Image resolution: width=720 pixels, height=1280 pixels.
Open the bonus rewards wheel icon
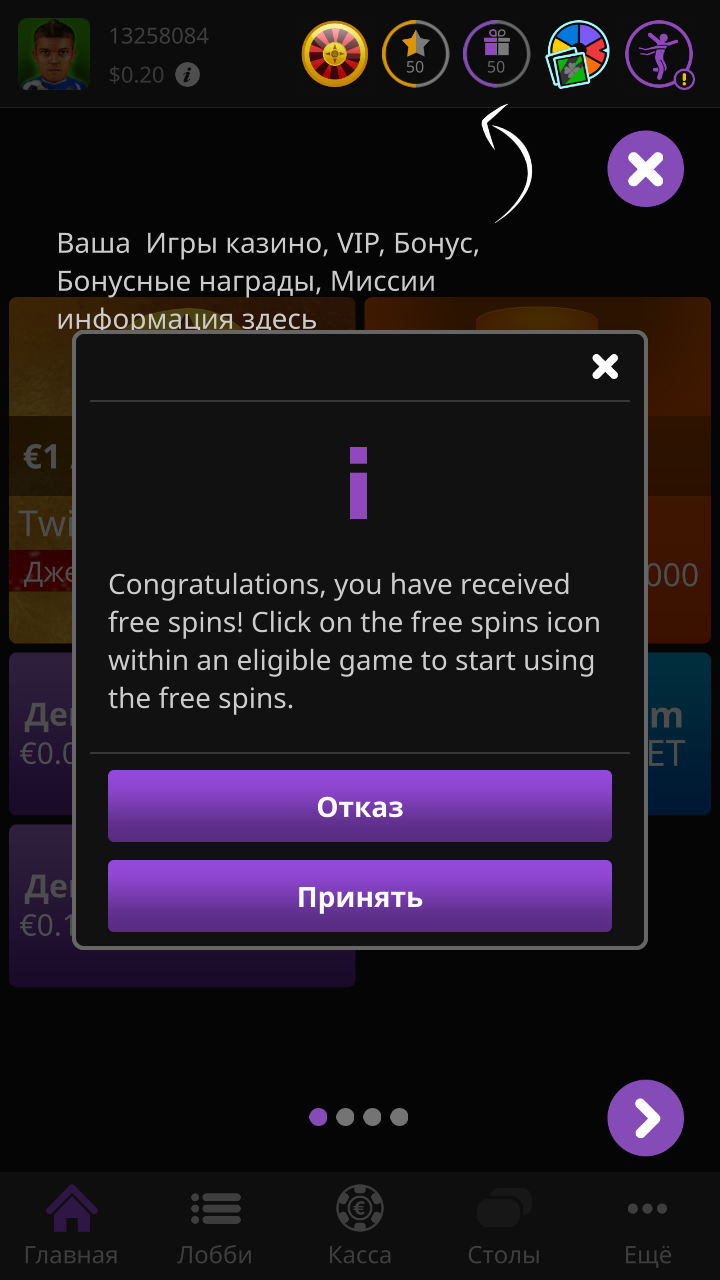click(x=578, y=54)
